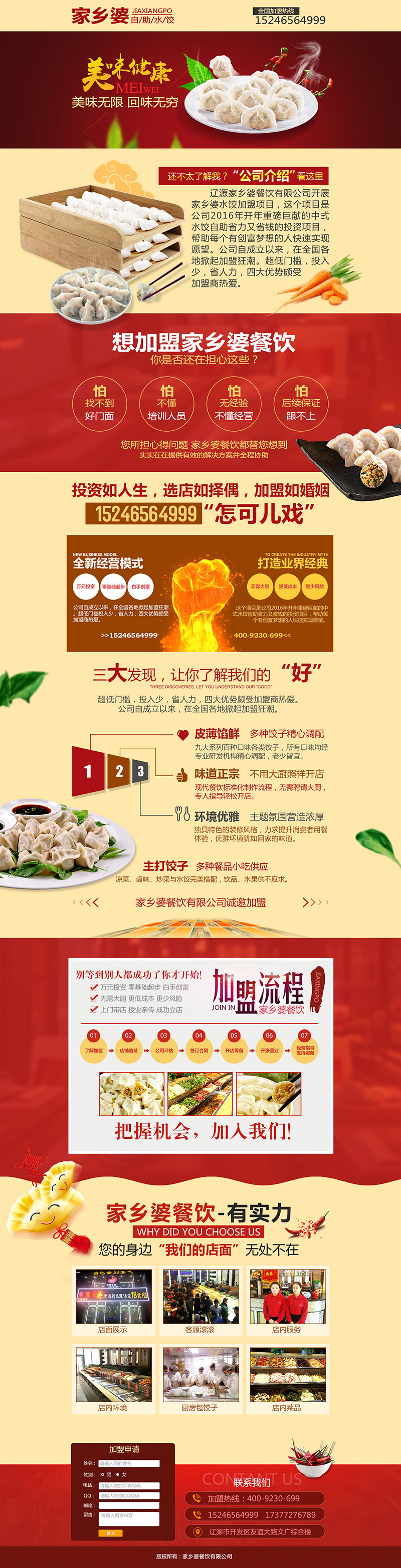Tap the 电话 phone number field
This screenshot has height=1568, width=401.
click(129, 1486)
